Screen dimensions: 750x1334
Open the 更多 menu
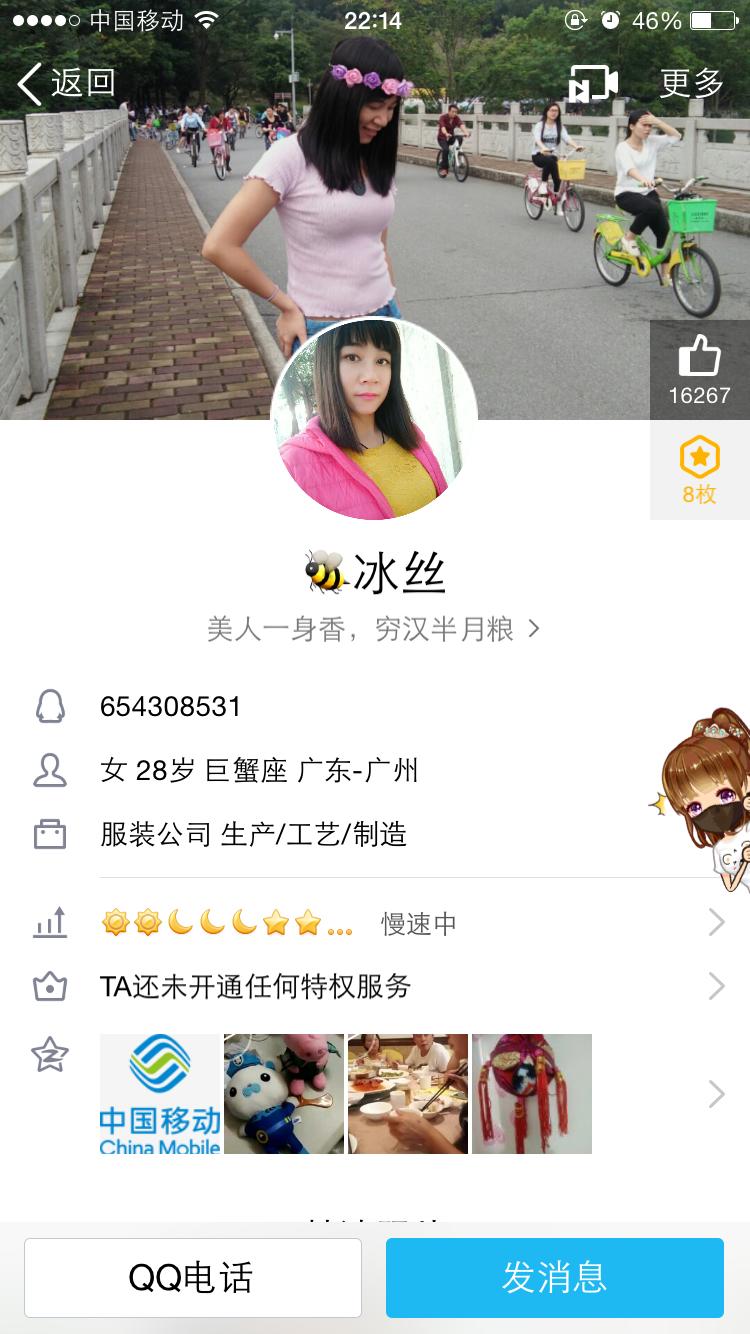click(691, 84)
